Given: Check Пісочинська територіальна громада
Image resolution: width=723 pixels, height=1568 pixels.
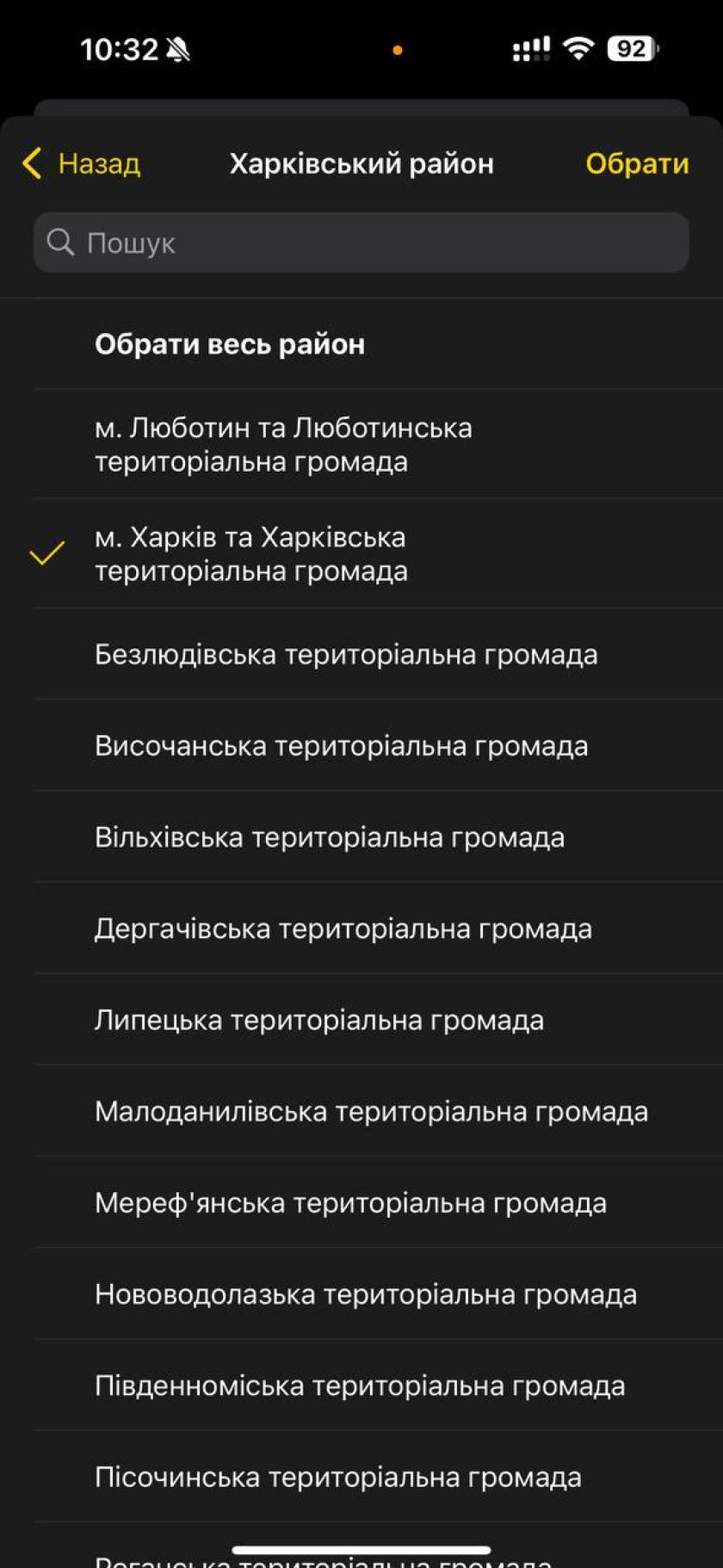Looking at the screenshot, I should tap(338, 1477).
